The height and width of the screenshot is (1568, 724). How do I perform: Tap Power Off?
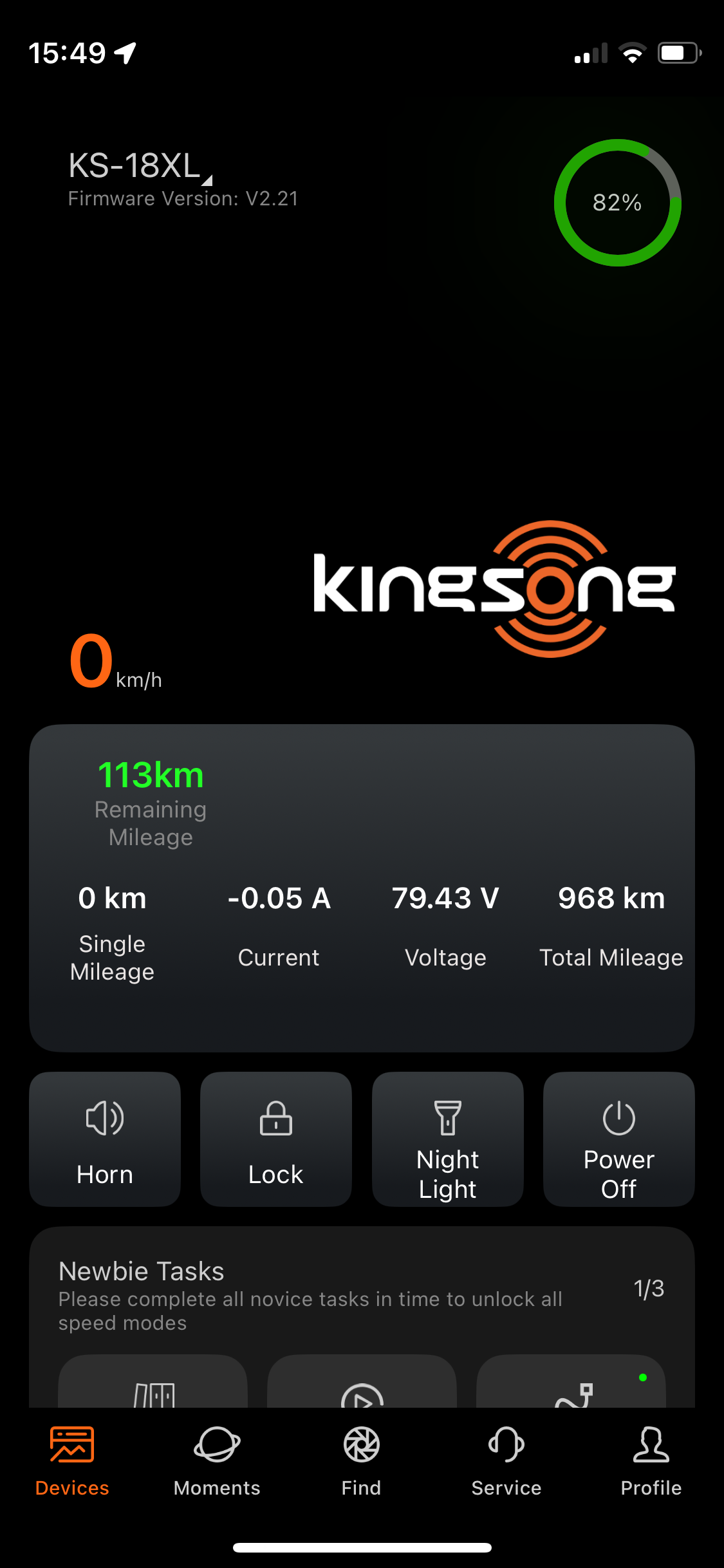pos(618,1139)
